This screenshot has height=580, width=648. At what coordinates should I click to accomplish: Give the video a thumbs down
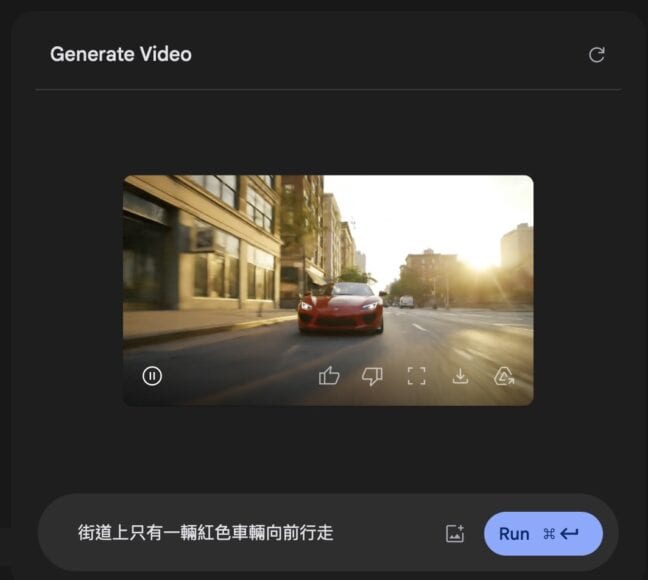pos(372,376)
